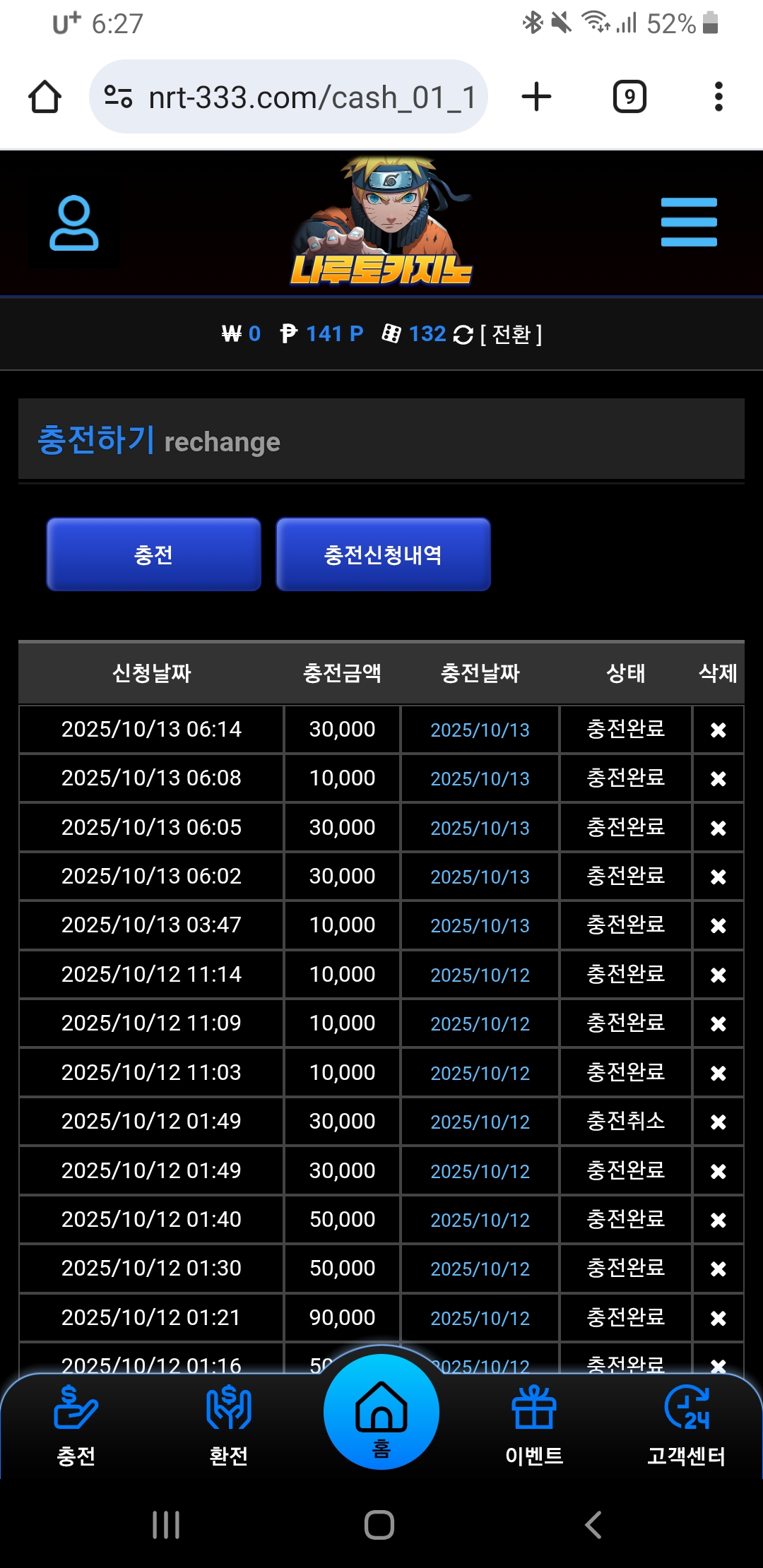Image resolution: width=763 pixels, height=1568 pixels.
Task: Tap the [전환] convert link
Action: [510, 334]
